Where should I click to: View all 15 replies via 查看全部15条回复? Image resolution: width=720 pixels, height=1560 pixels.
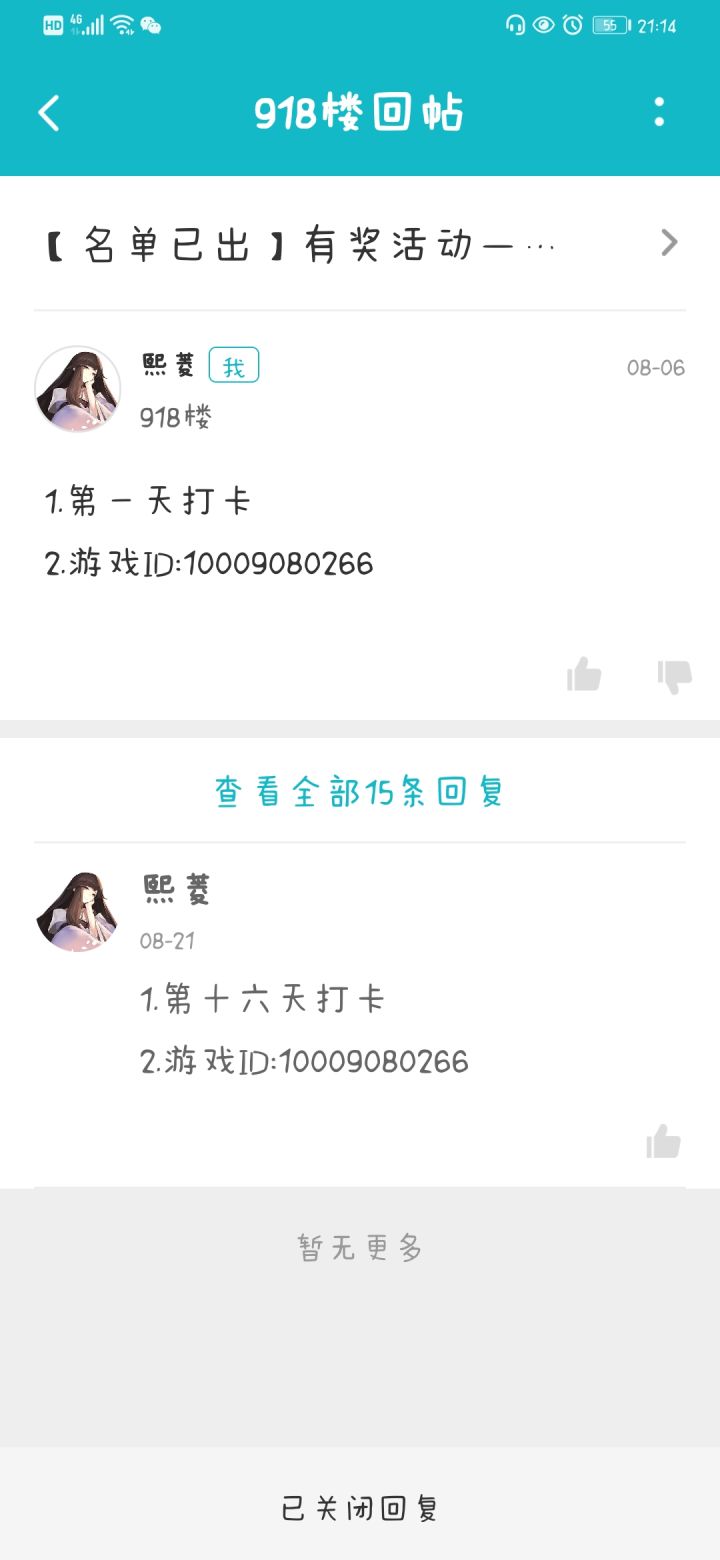[359, 792]
